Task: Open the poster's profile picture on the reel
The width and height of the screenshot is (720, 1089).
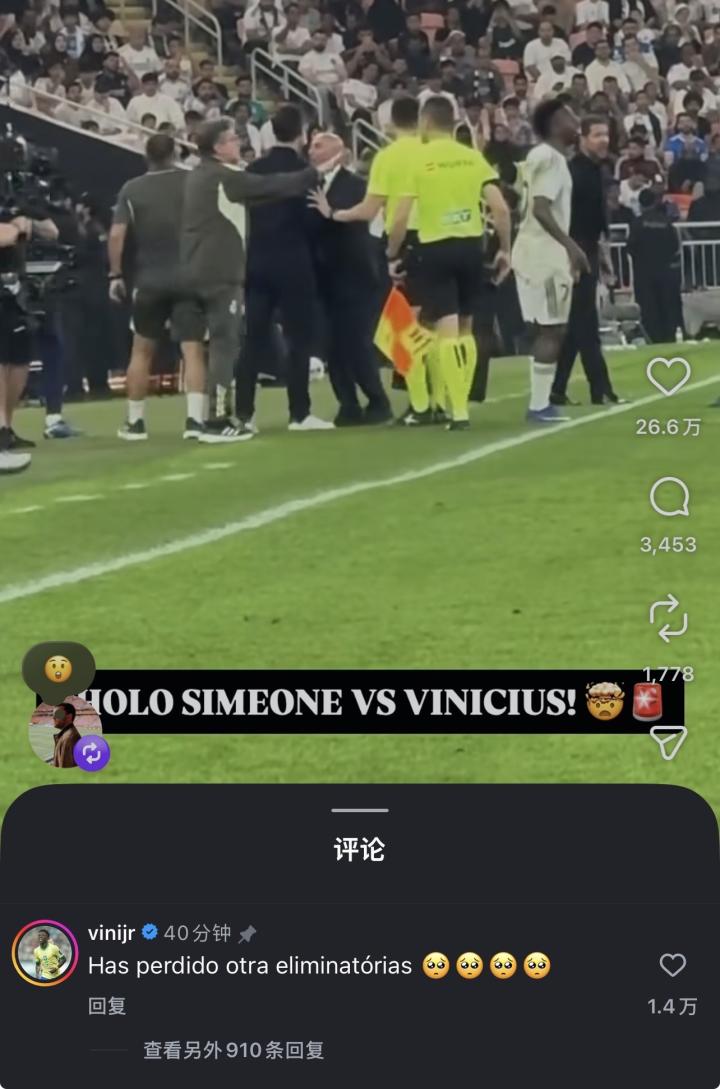Action: click(x=64, y=732)
